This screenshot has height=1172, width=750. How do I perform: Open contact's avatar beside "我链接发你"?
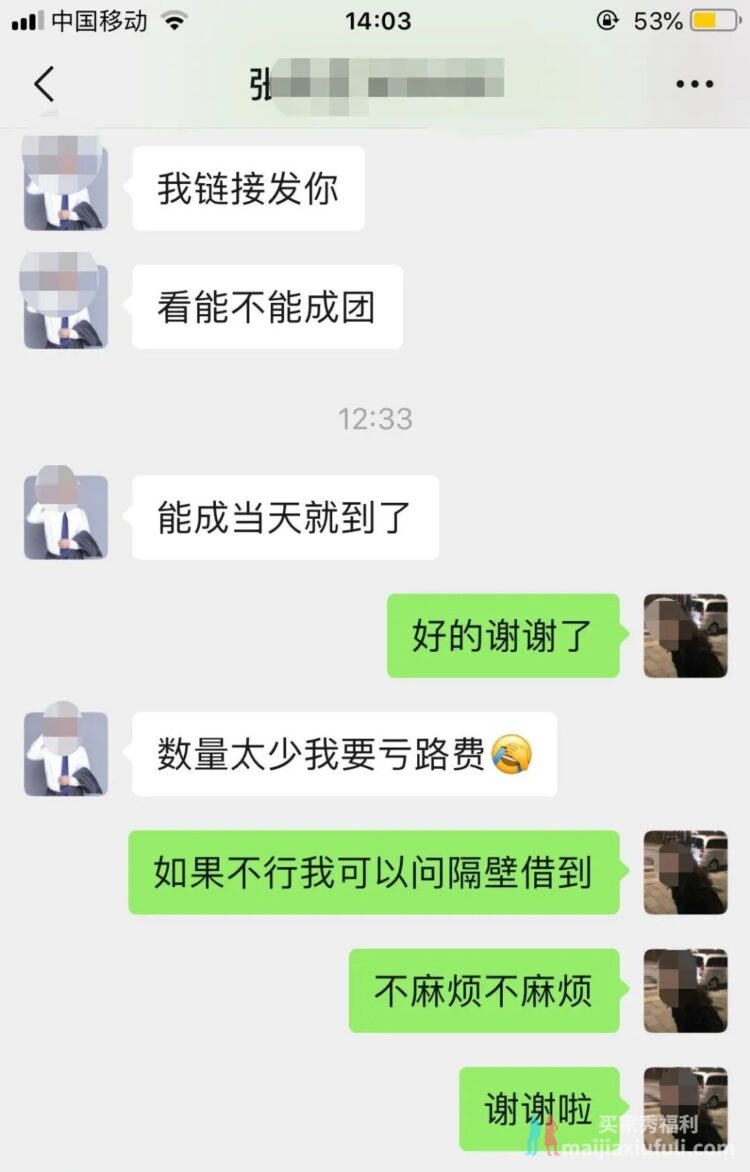click(66, 188)
